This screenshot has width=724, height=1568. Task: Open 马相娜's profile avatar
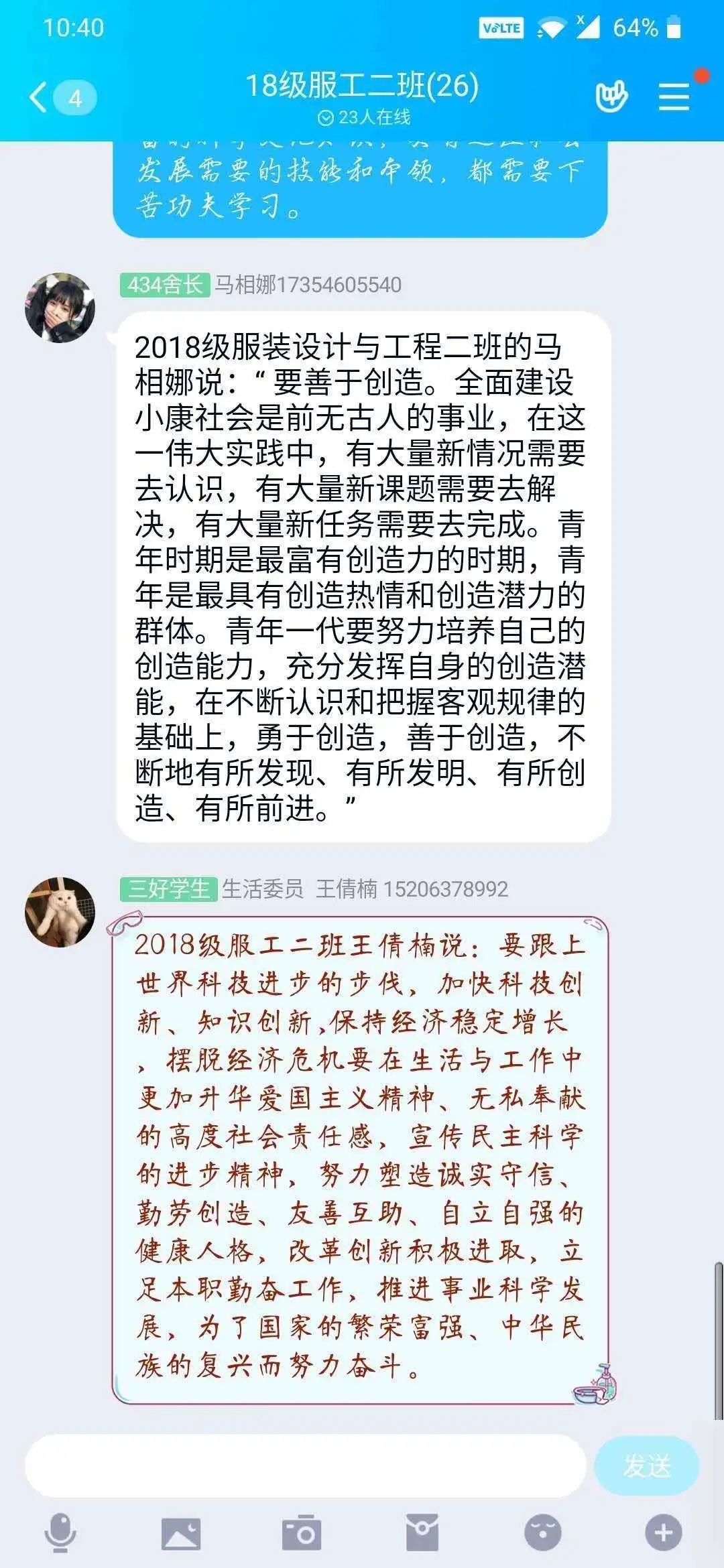60,308
